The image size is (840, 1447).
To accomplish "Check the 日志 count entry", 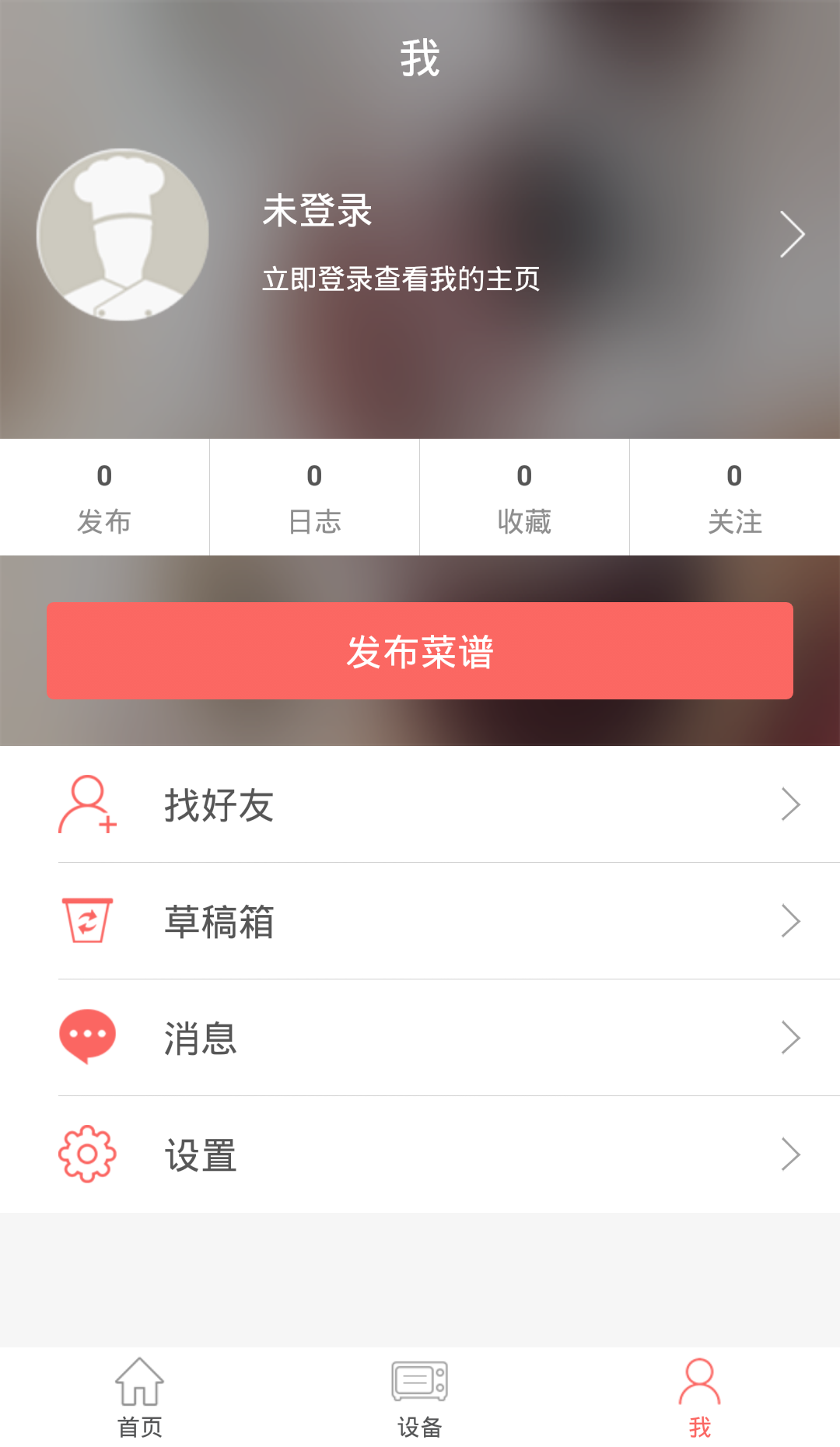I will [314, 496].
